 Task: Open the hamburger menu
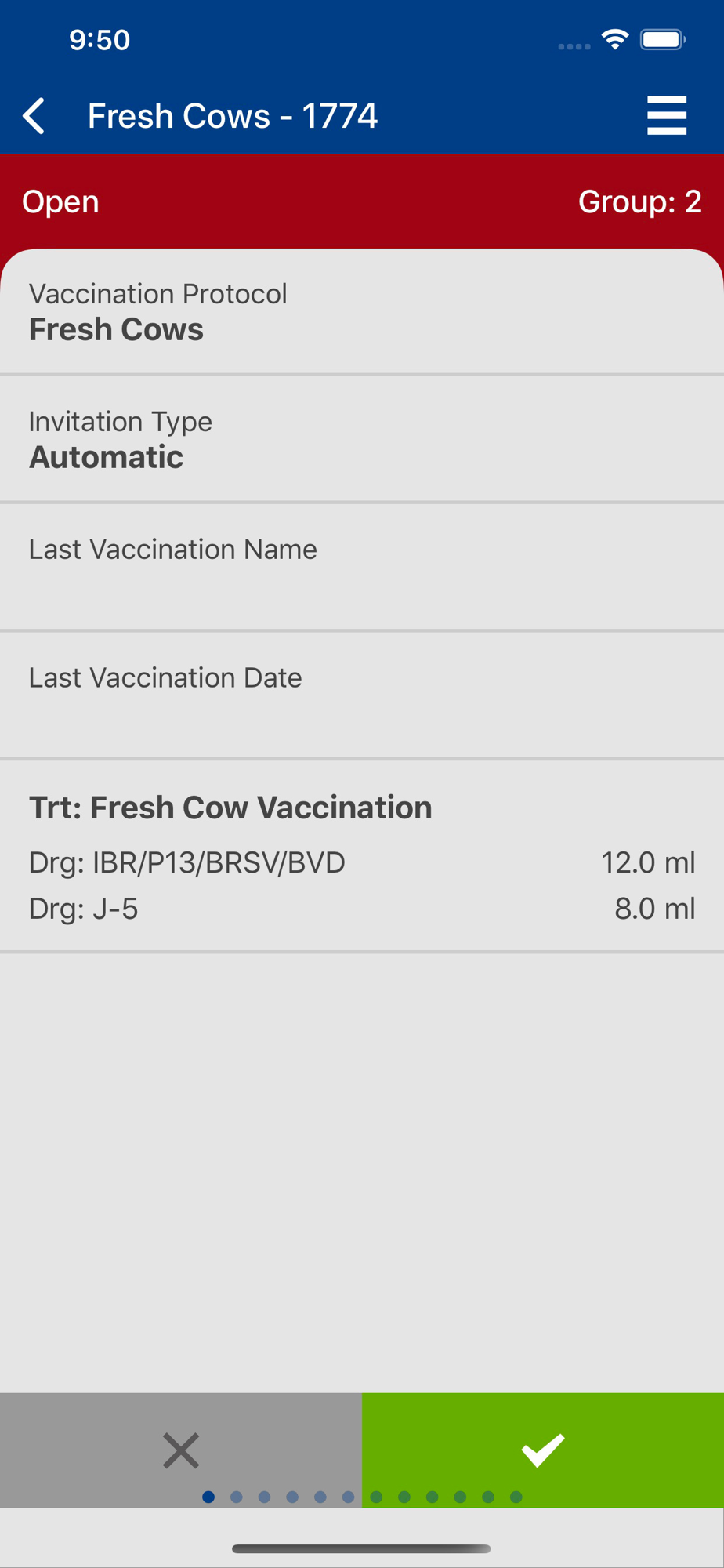coord(667,115)
